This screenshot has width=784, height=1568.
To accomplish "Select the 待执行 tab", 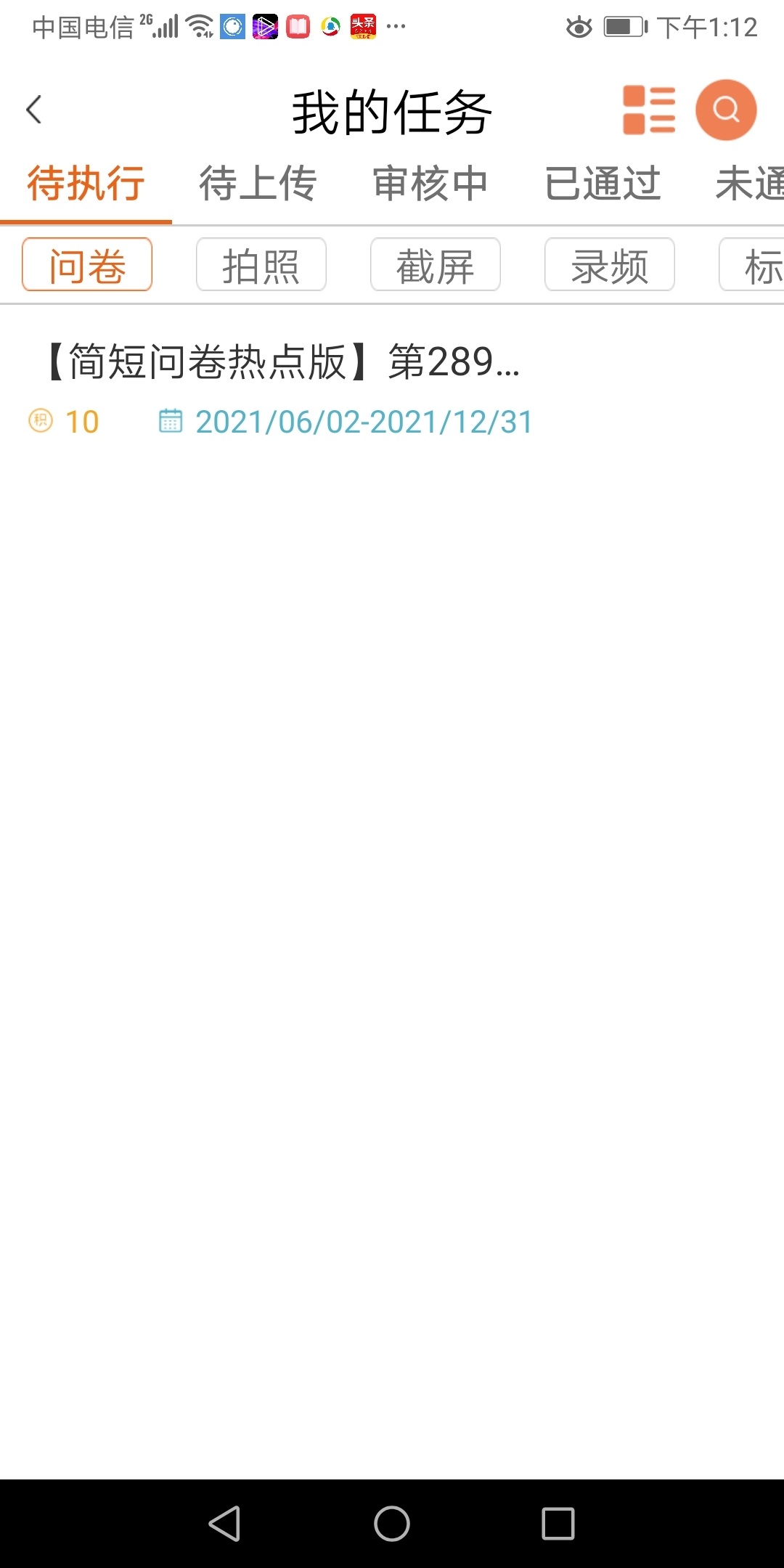I will point(86,183).
